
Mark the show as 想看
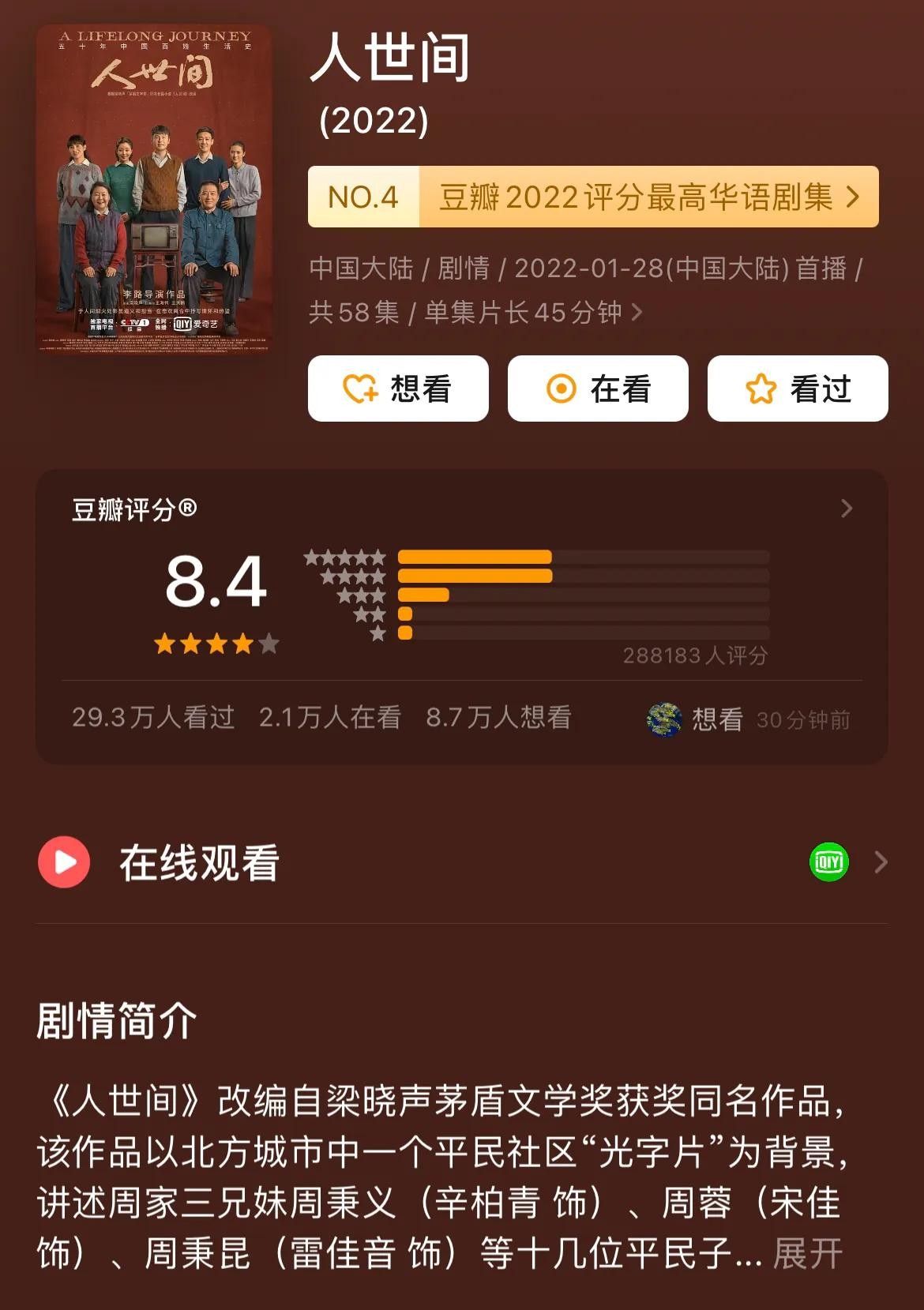pyautogui.click(x=398, y=388)
